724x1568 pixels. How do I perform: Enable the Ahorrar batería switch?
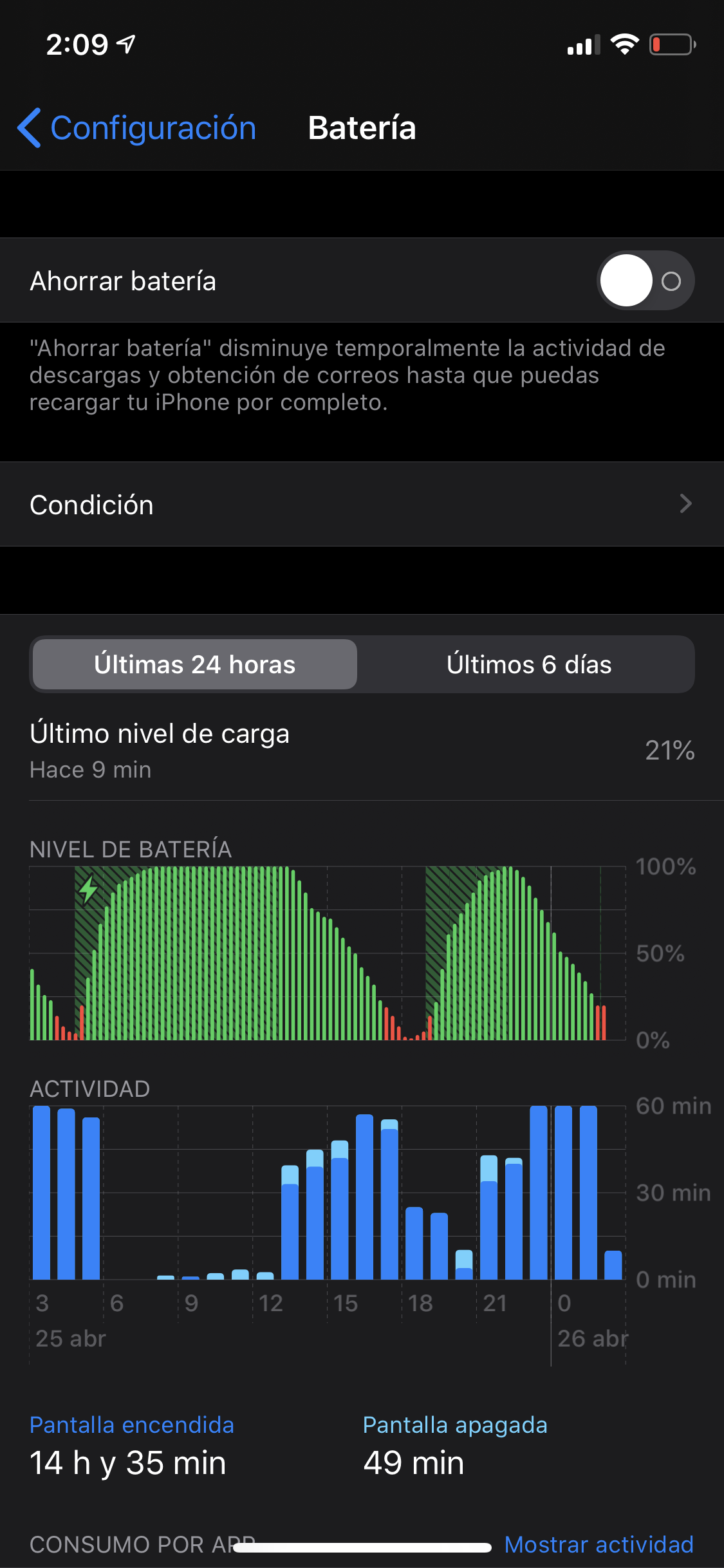click(x=645, y=281)
